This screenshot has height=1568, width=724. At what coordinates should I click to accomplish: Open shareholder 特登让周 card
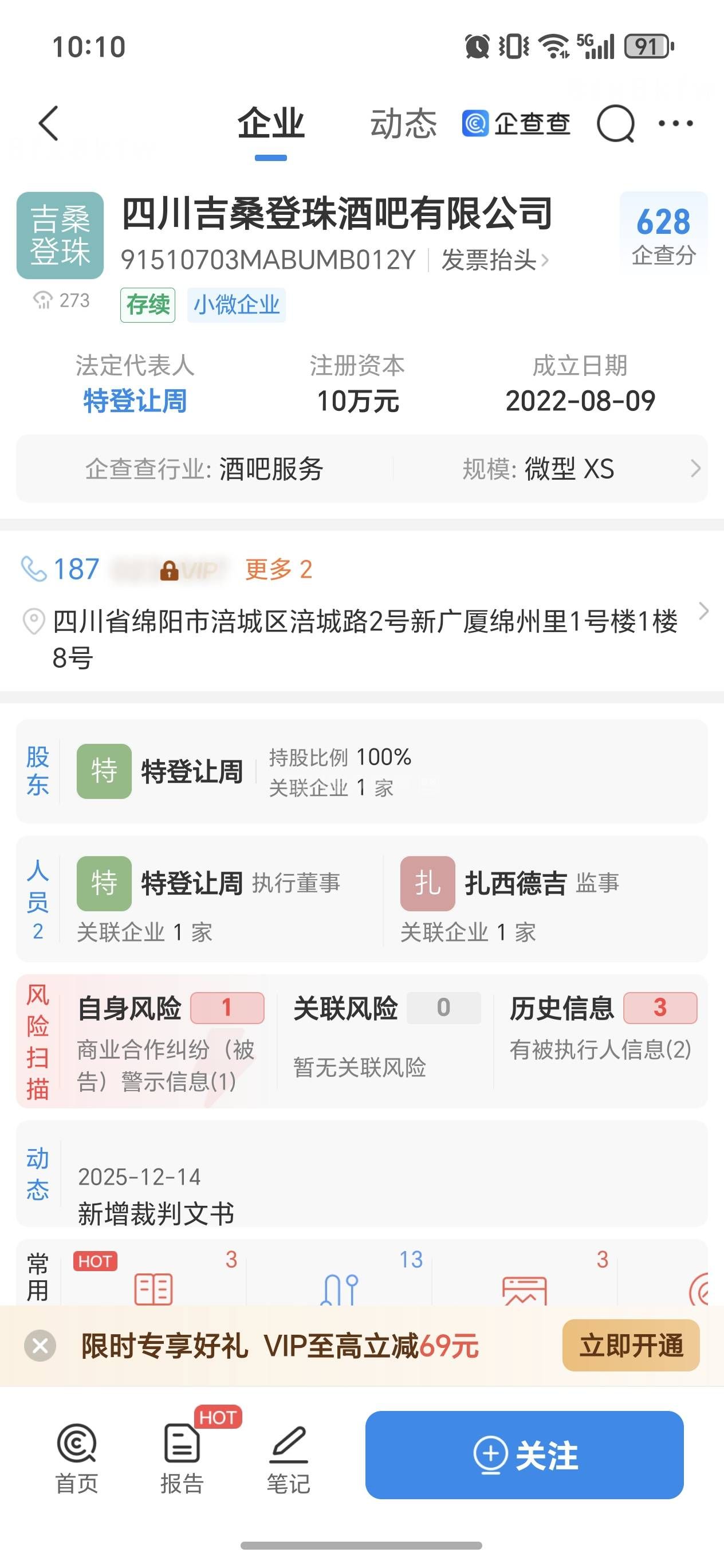coord(192,771)
